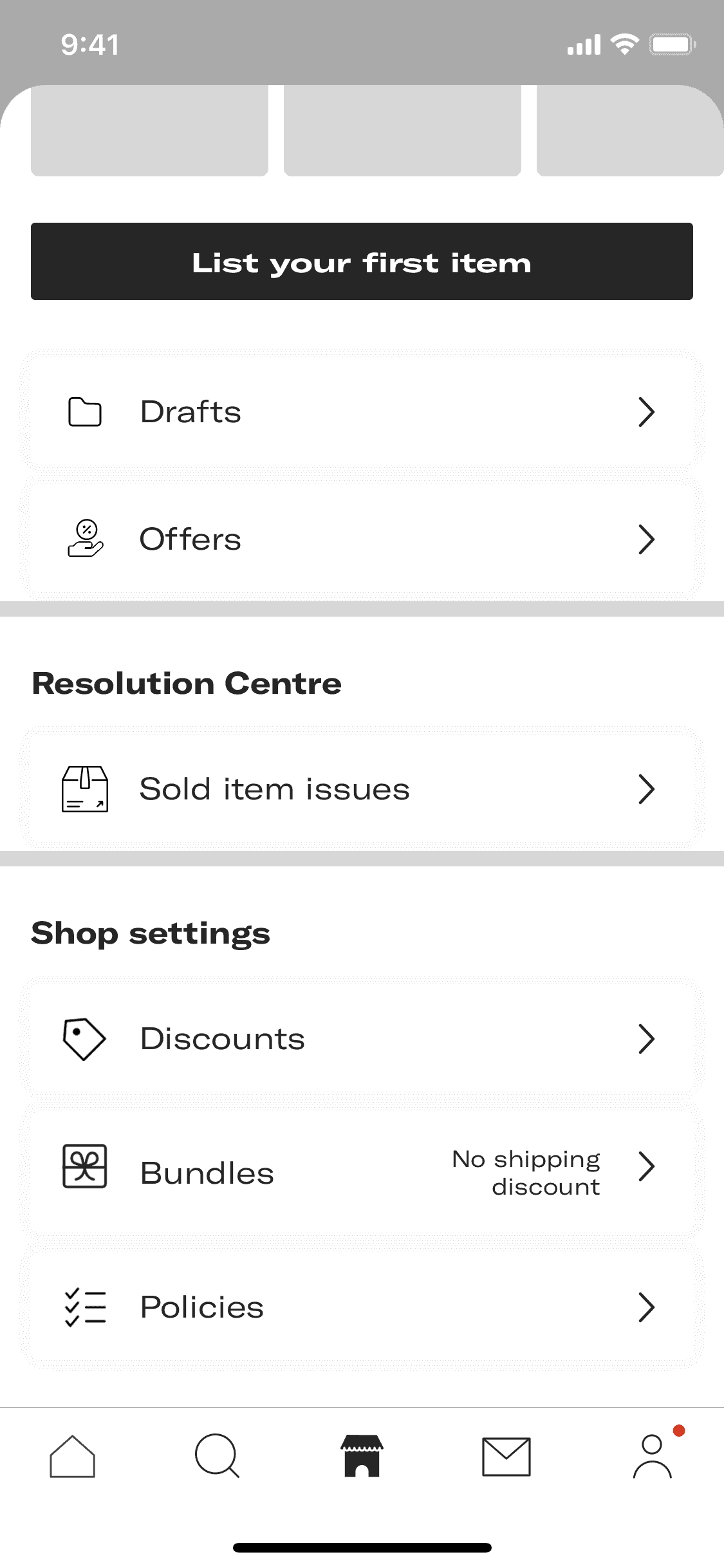
Task: Click the Drafts folder icon
Action: [86, 412]
